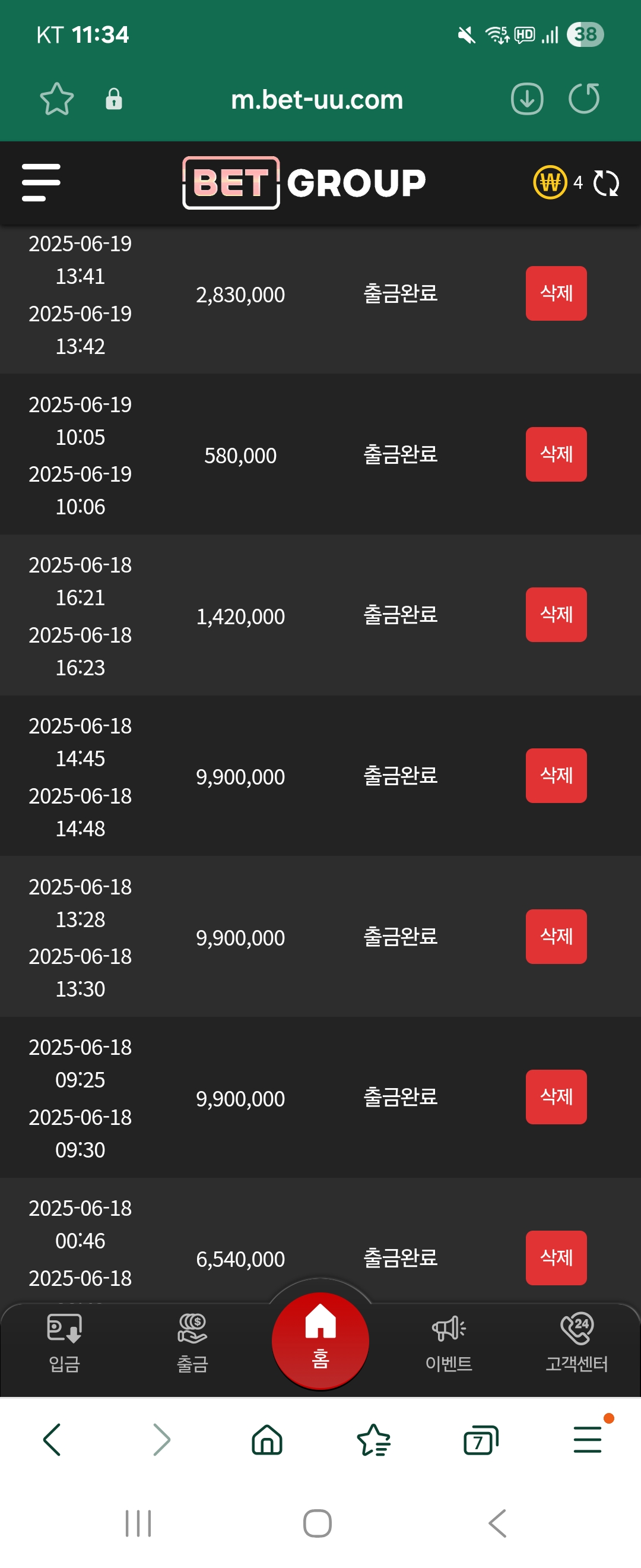Reload the page in the browser
Image resolution: width=641 pixels, height=1568 pixels.
click(x=584, y=99)
